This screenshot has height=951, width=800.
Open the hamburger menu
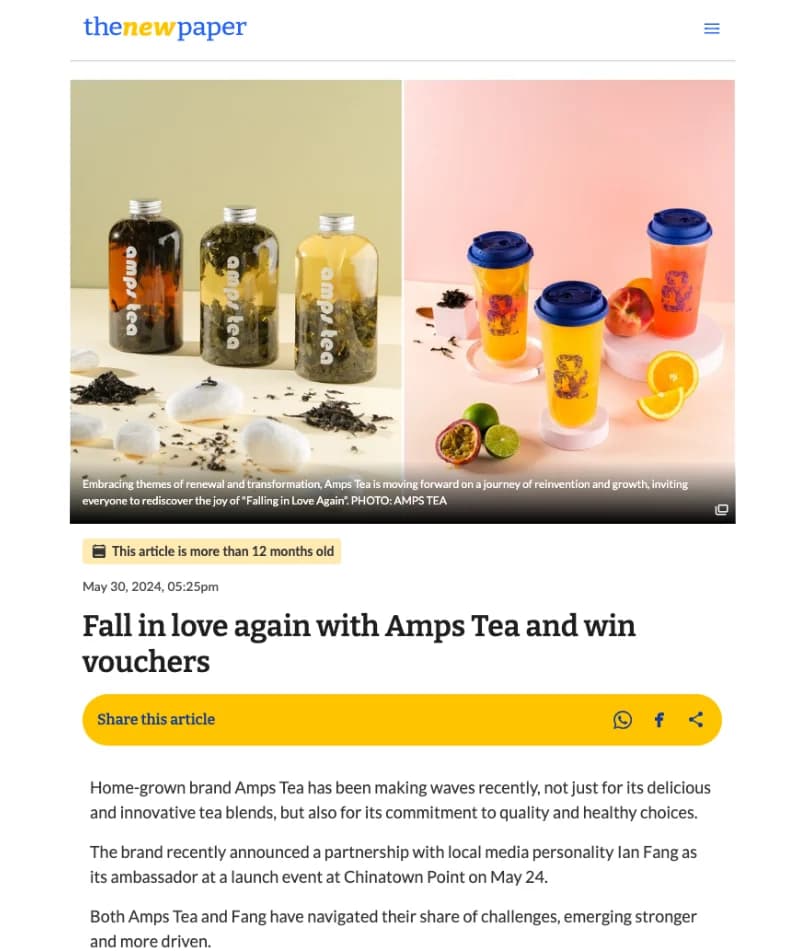(x=712, y=29)
